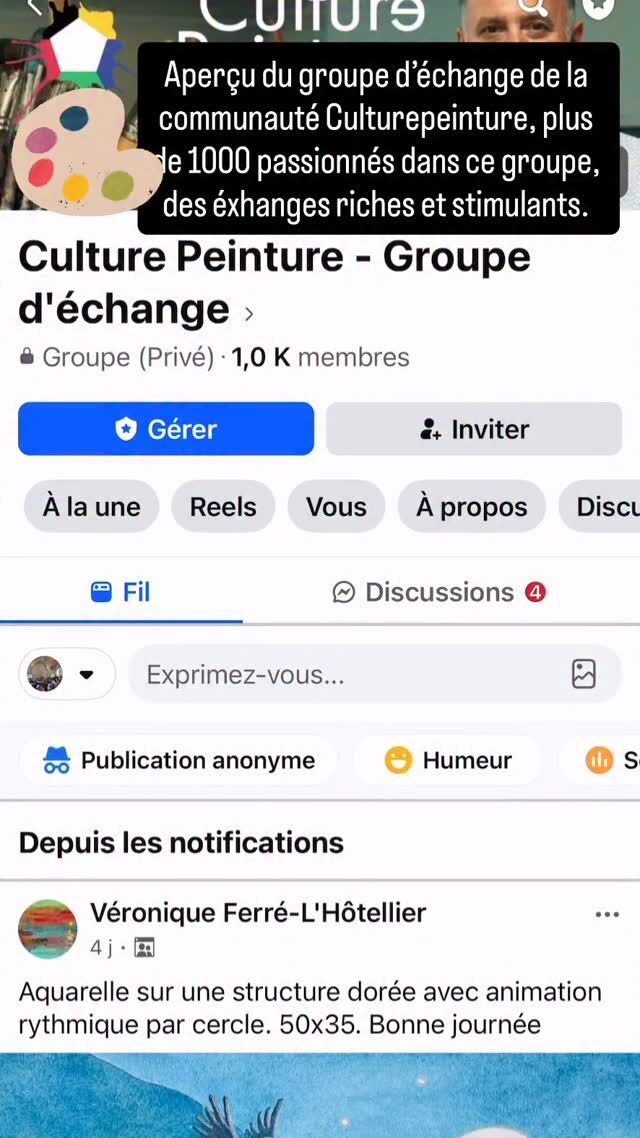Tap the Humeur chip
This screenshot has width=640, height=1138.
[448, 760]
